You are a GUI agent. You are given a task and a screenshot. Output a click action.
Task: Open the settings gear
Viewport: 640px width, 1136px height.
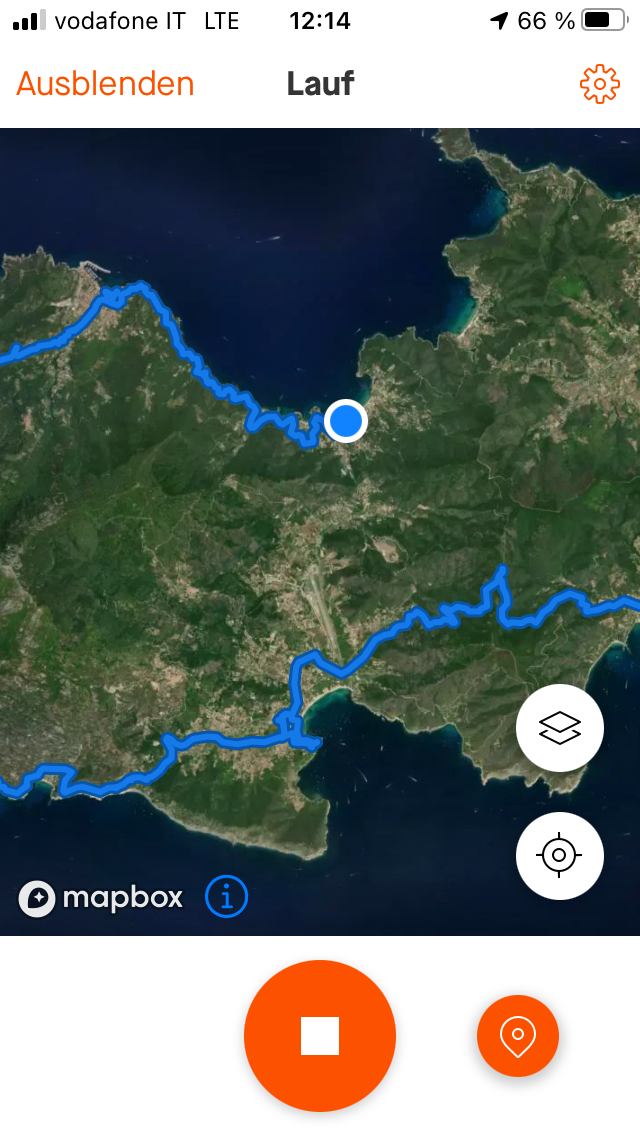point(599,84)
